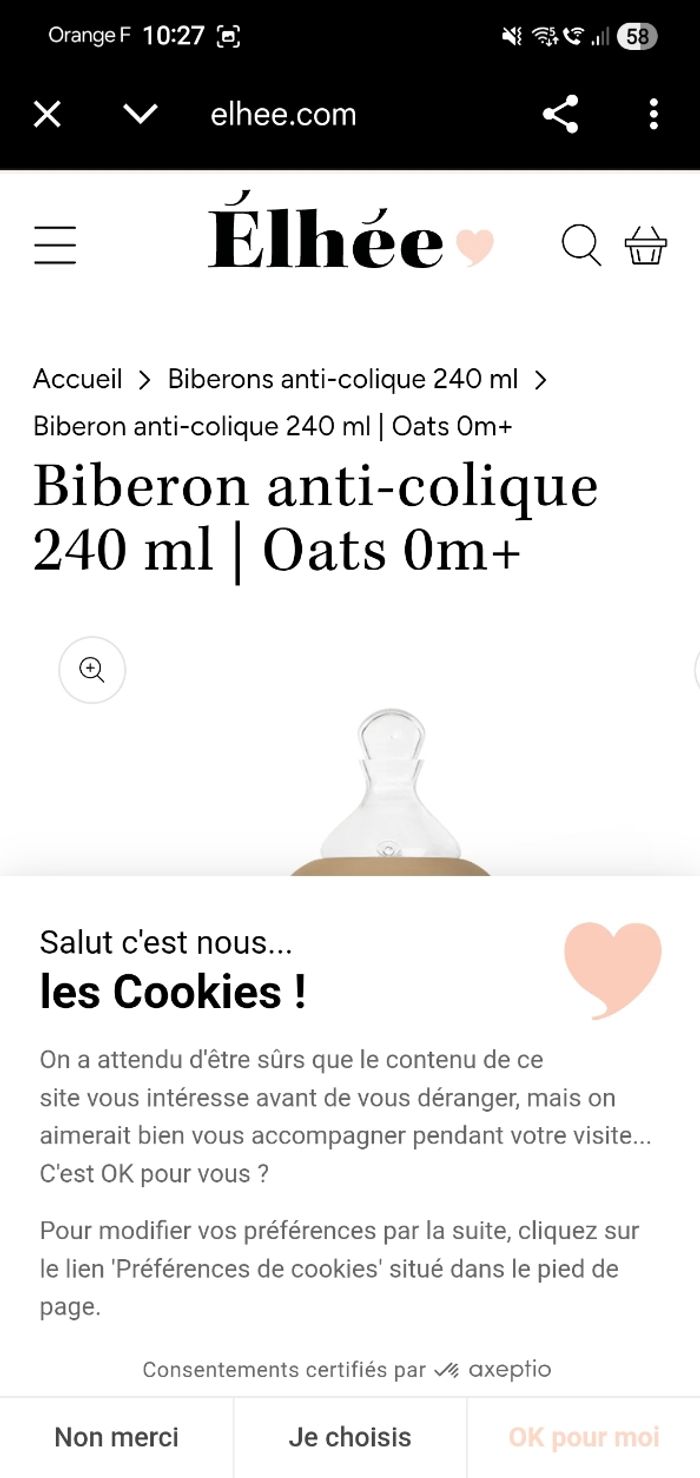The height and width of the screenshot is (1478, 700).
Task: Close the in-app browser tab
Action: [x=47, y=115]
